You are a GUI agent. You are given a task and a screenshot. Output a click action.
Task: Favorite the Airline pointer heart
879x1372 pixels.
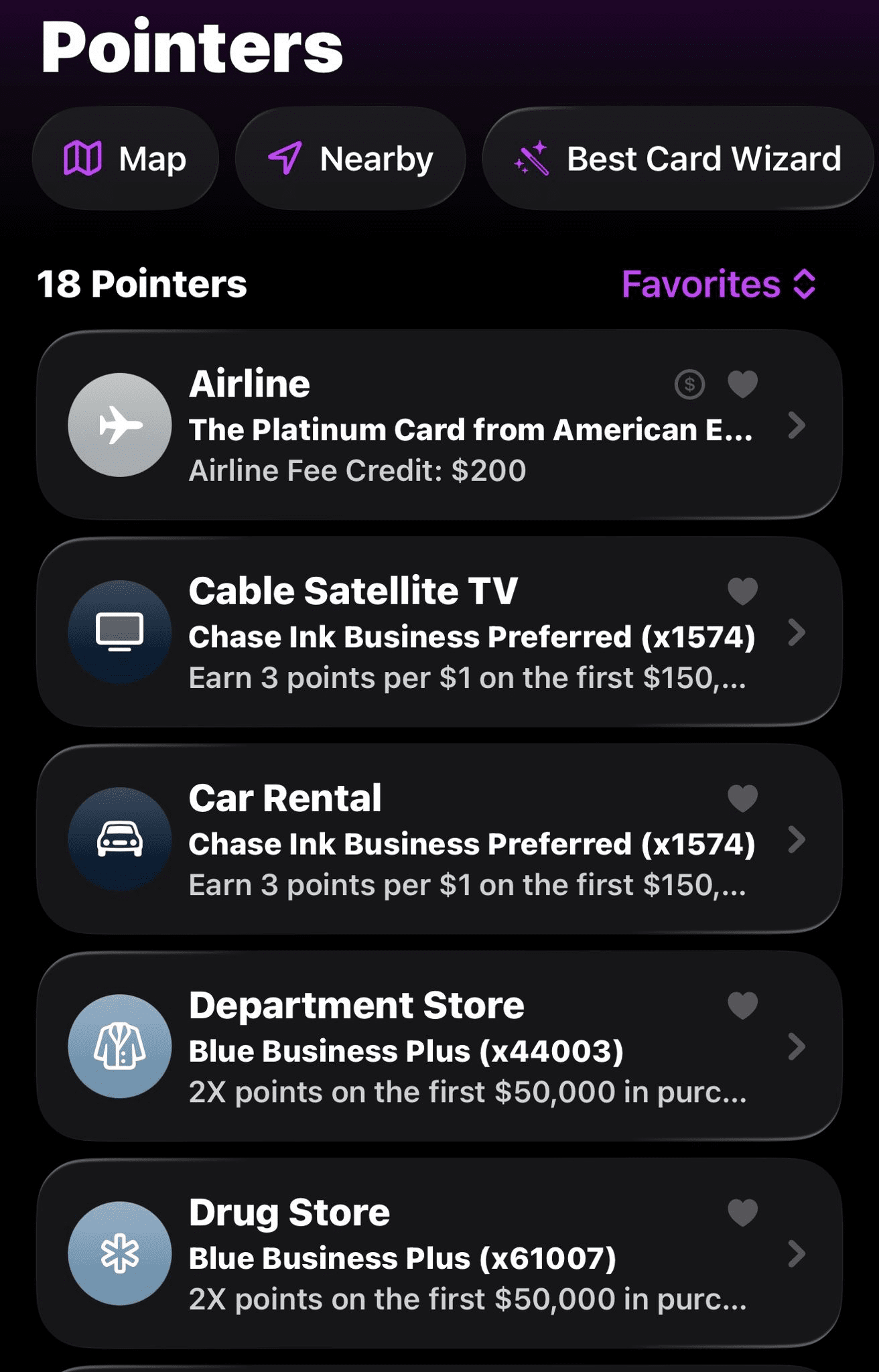[742, 385]
